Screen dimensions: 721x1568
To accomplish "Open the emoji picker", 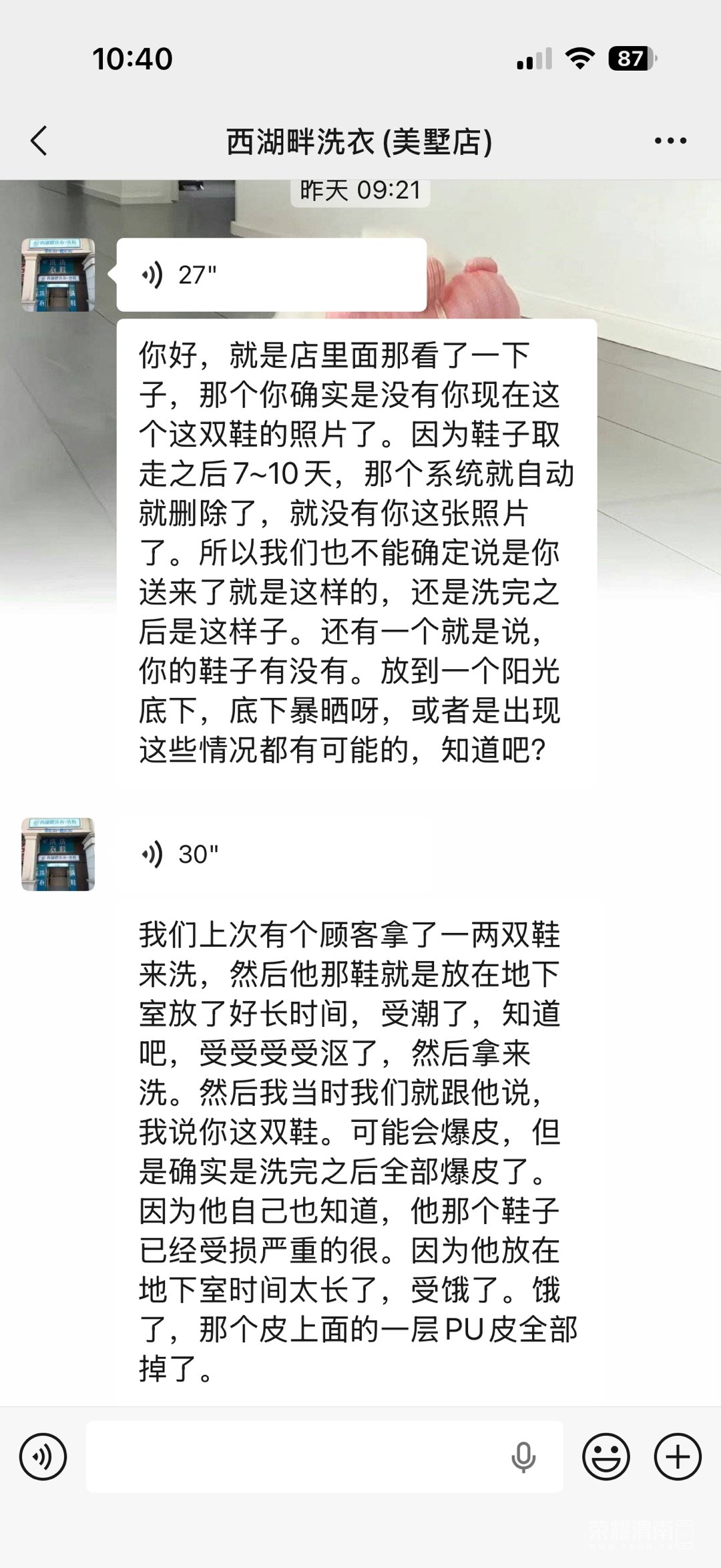I will pyautogui.click(x=606, y=1456).
